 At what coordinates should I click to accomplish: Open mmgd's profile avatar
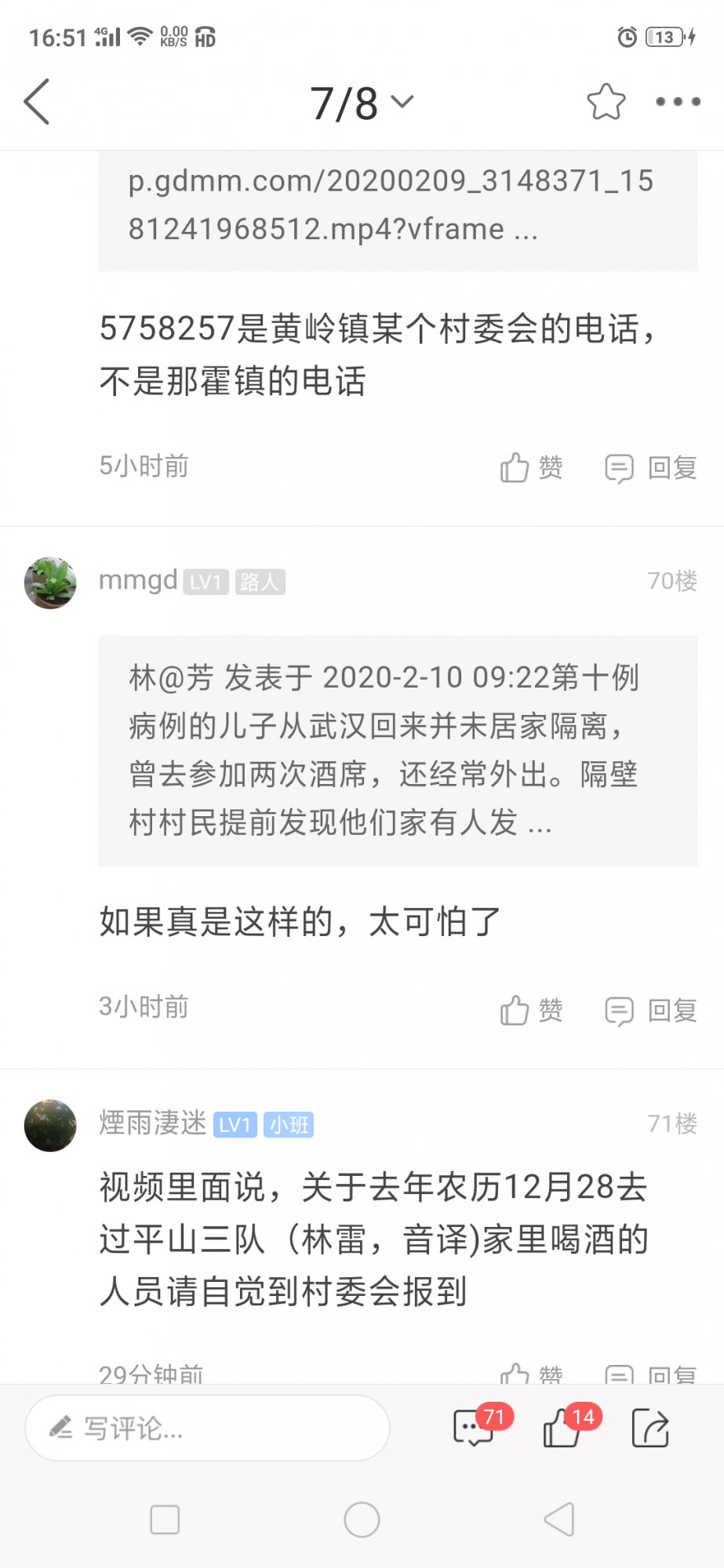tap(50, 583)
